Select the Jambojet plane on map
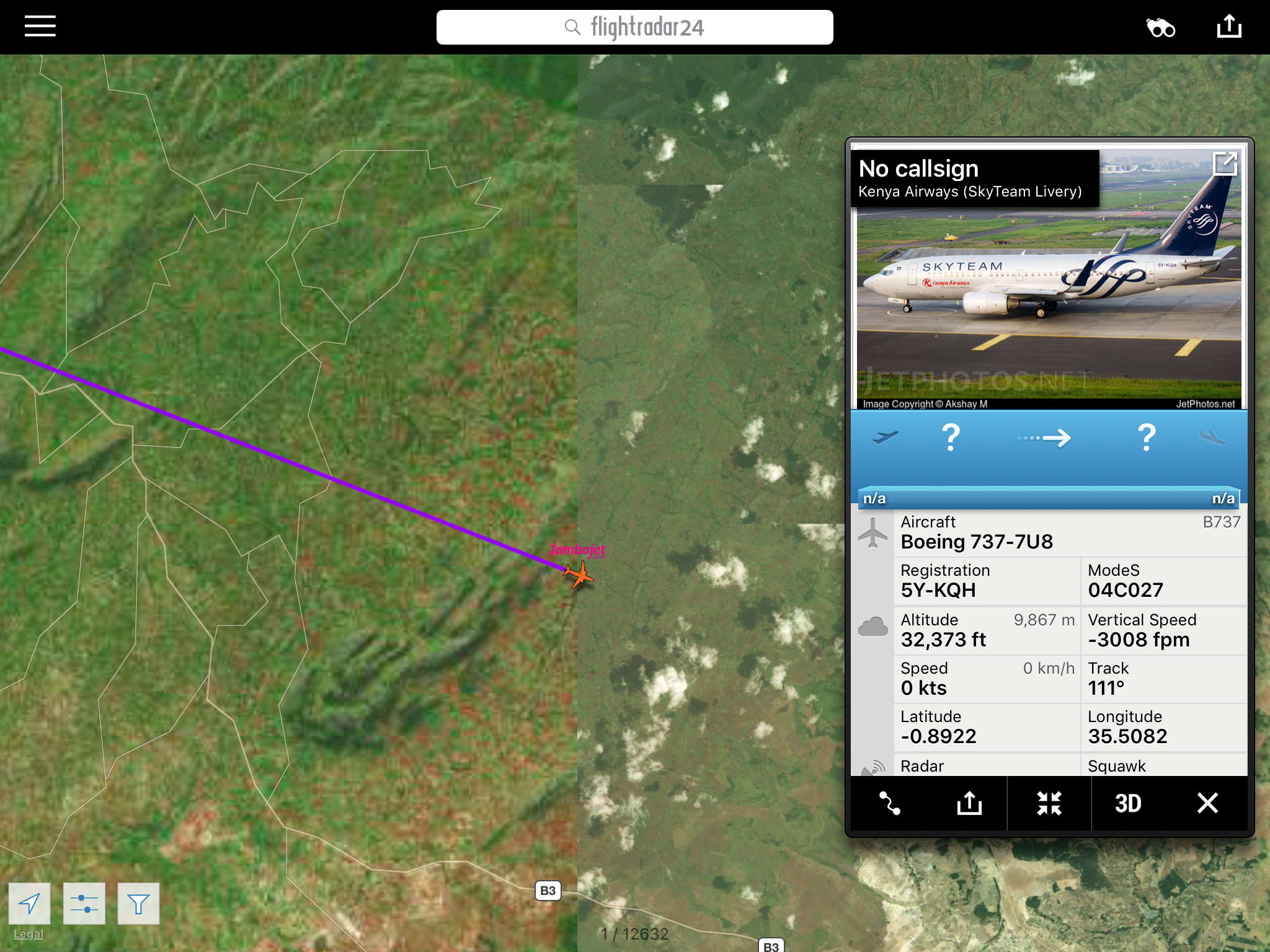This screenshot has height=952, width=1270. (x=579, y=575)
